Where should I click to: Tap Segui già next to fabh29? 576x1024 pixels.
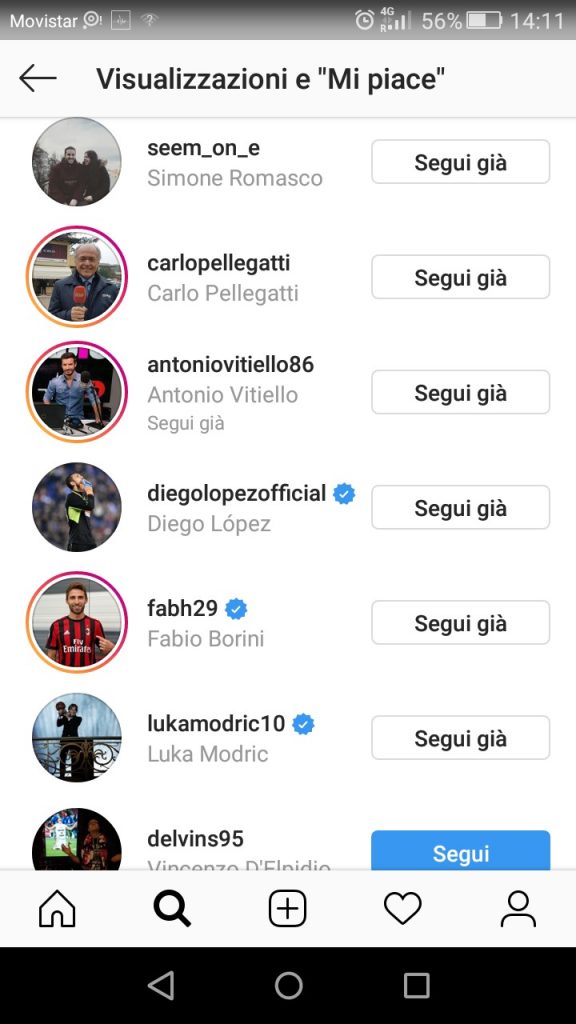[460, 623]
